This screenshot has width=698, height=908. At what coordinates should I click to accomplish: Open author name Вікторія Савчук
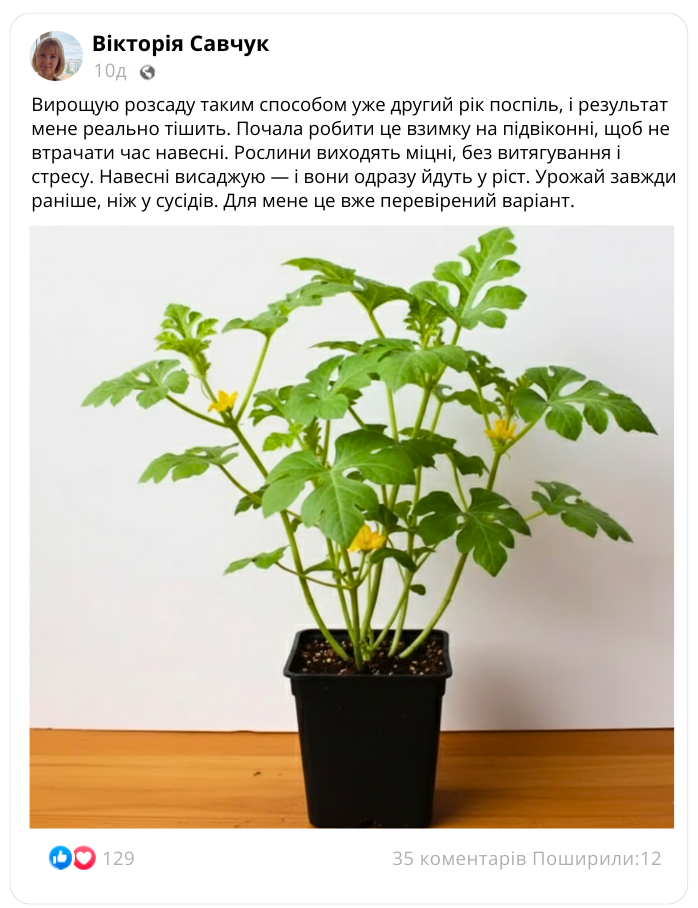[180, 44]
